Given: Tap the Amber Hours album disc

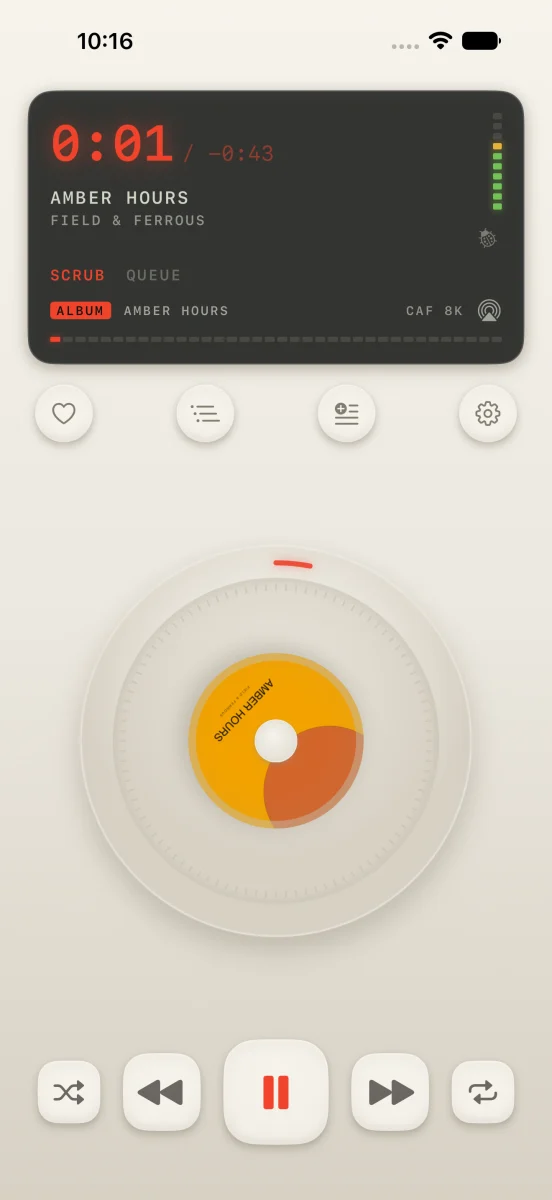Looking at the screenshot, I should [276, 741].
